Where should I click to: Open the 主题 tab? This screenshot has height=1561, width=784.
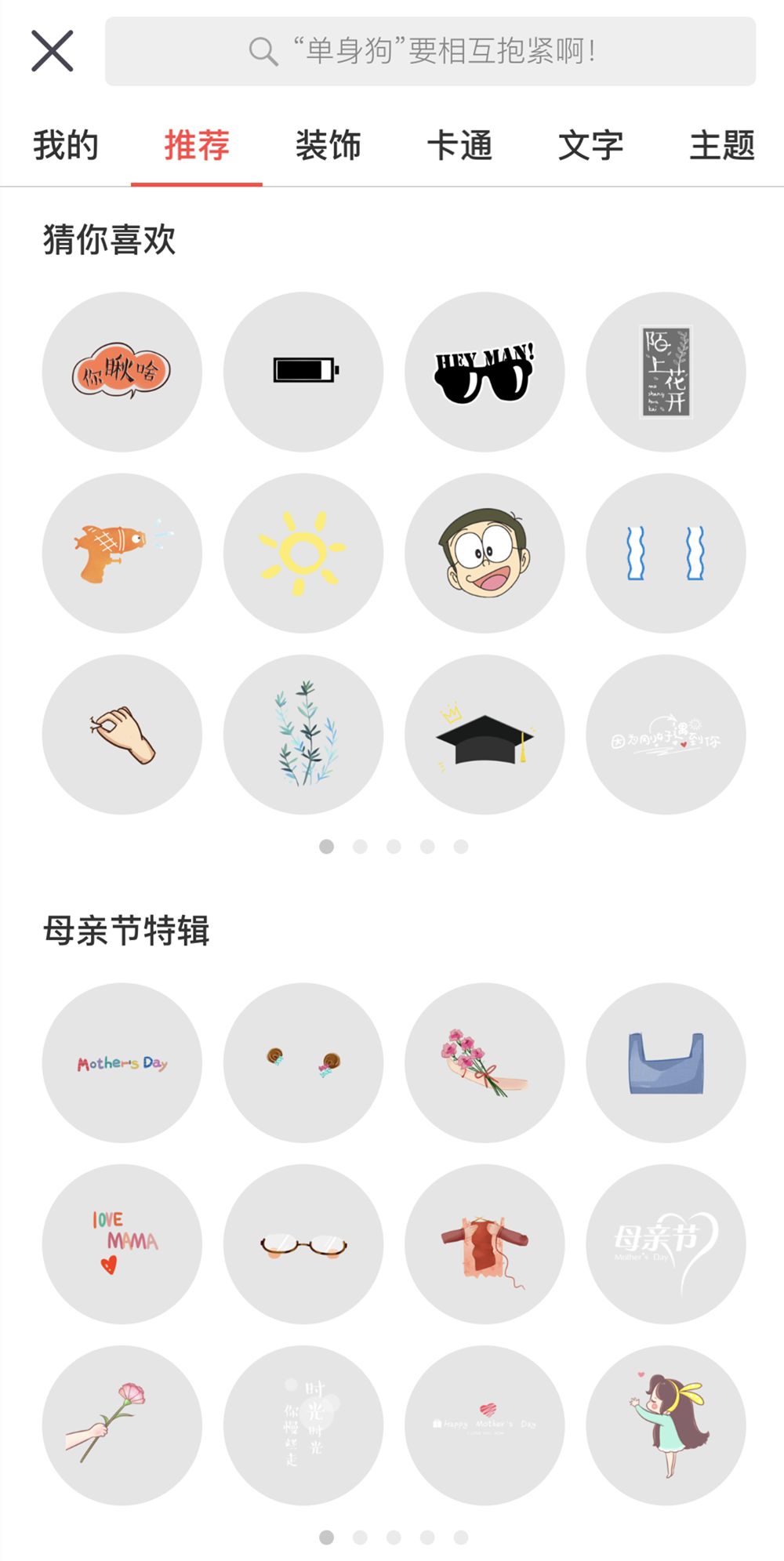point(722,146)
